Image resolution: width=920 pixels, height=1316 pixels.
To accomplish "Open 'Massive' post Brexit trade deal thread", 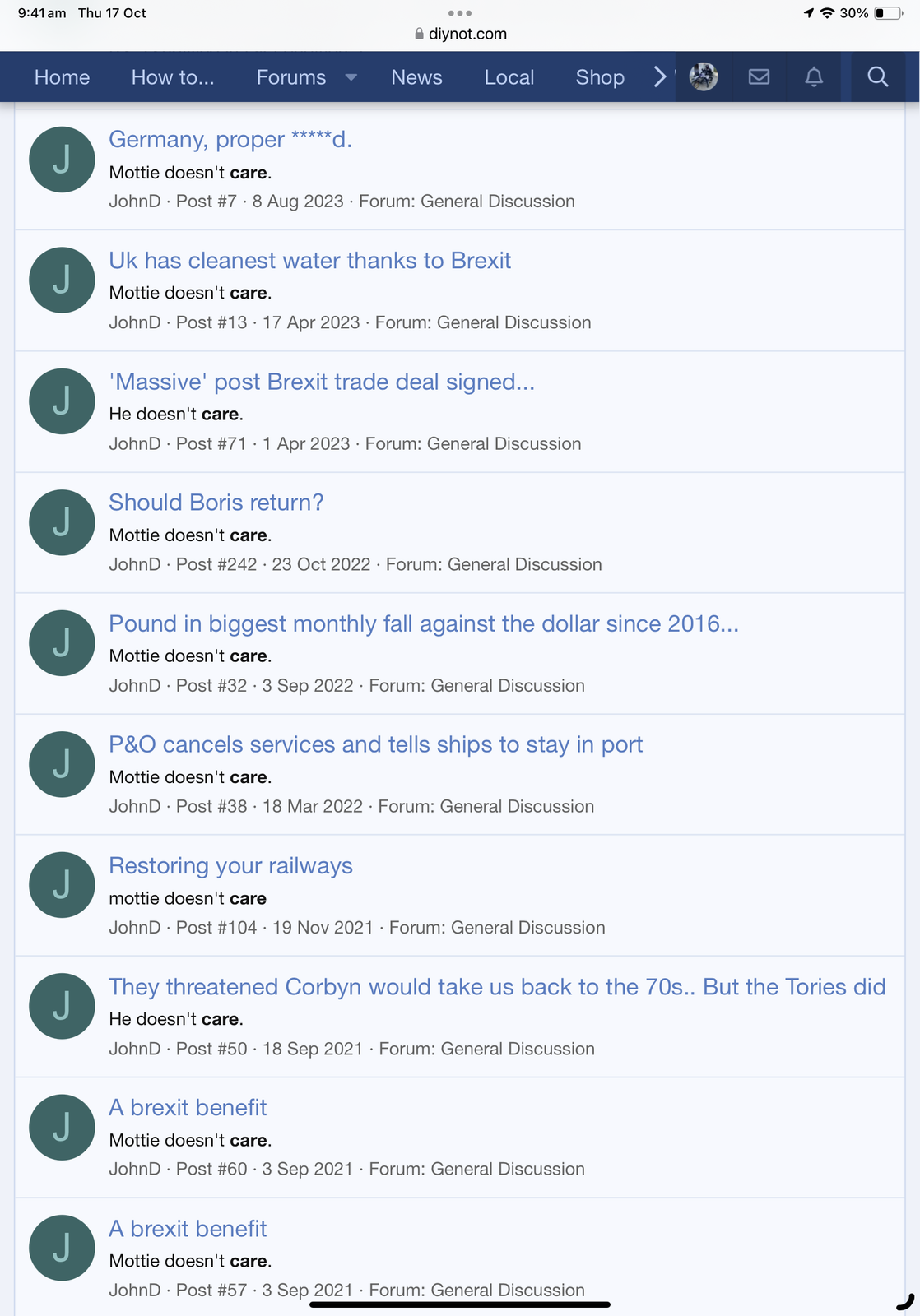I will pos(322,382).
